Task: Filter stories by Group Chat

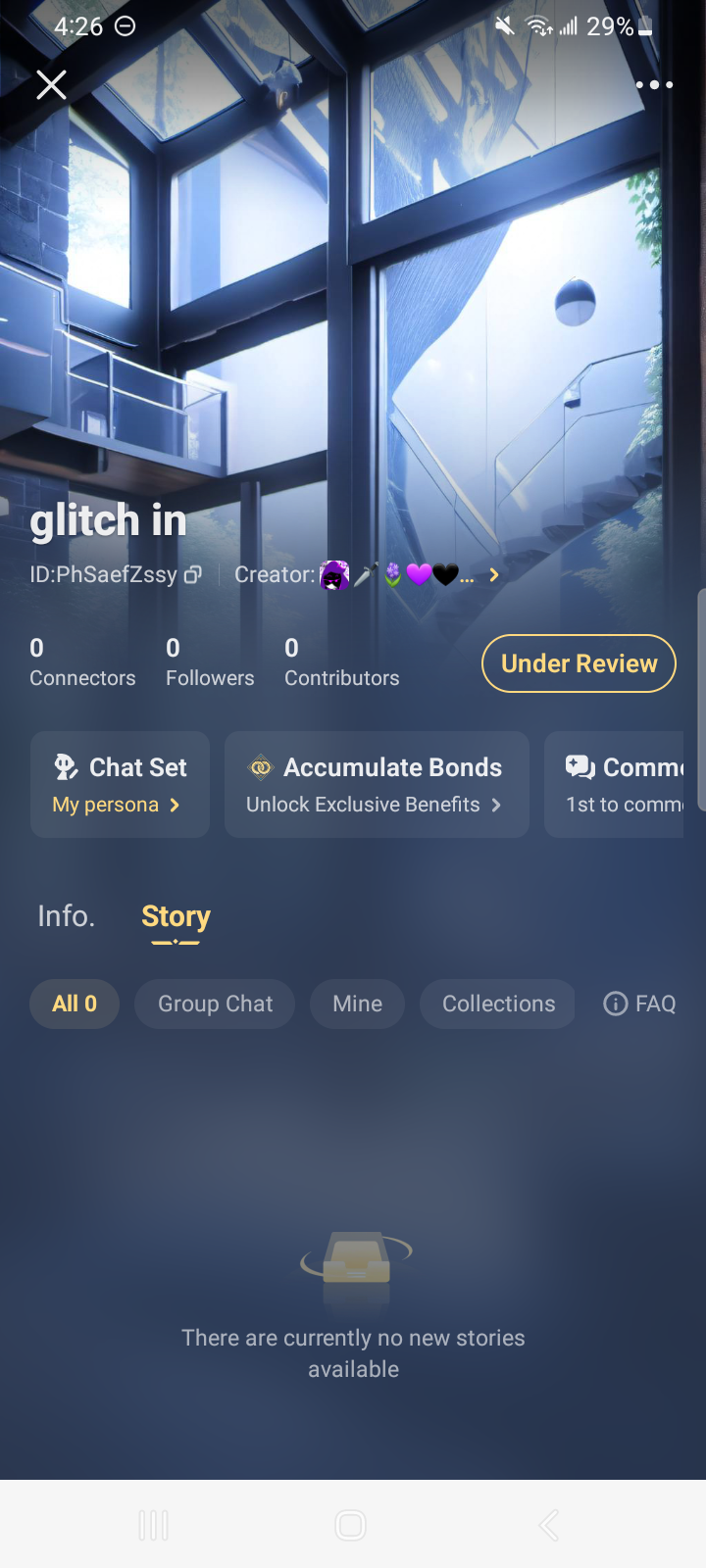Action: pos(215,1004)
